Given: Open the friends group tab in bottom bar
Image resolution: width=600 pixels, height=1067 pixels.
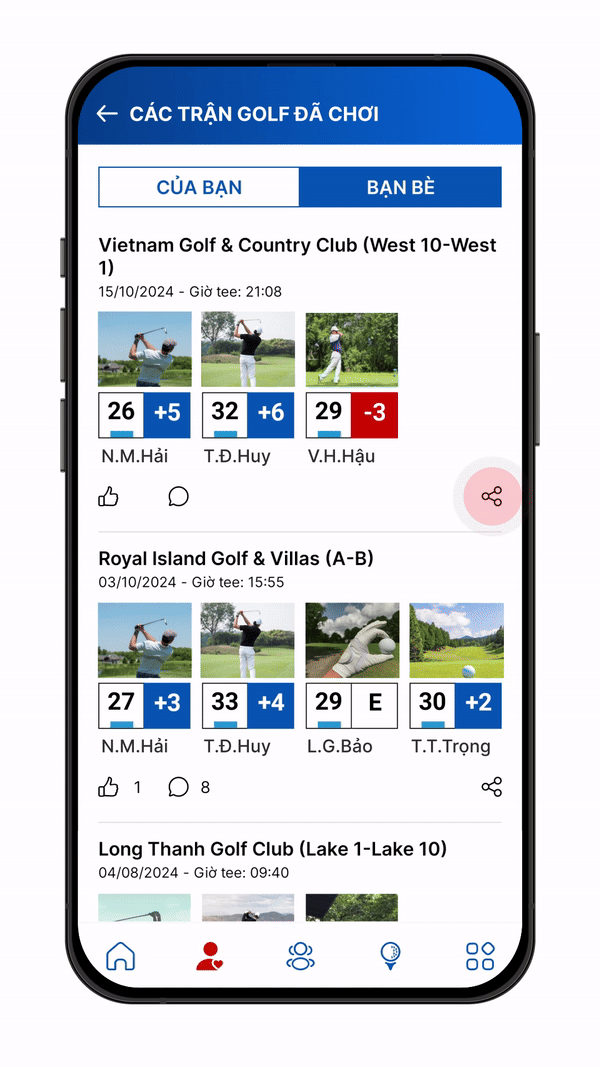Looking at the screenshot, I should click(x=300, y=955).
